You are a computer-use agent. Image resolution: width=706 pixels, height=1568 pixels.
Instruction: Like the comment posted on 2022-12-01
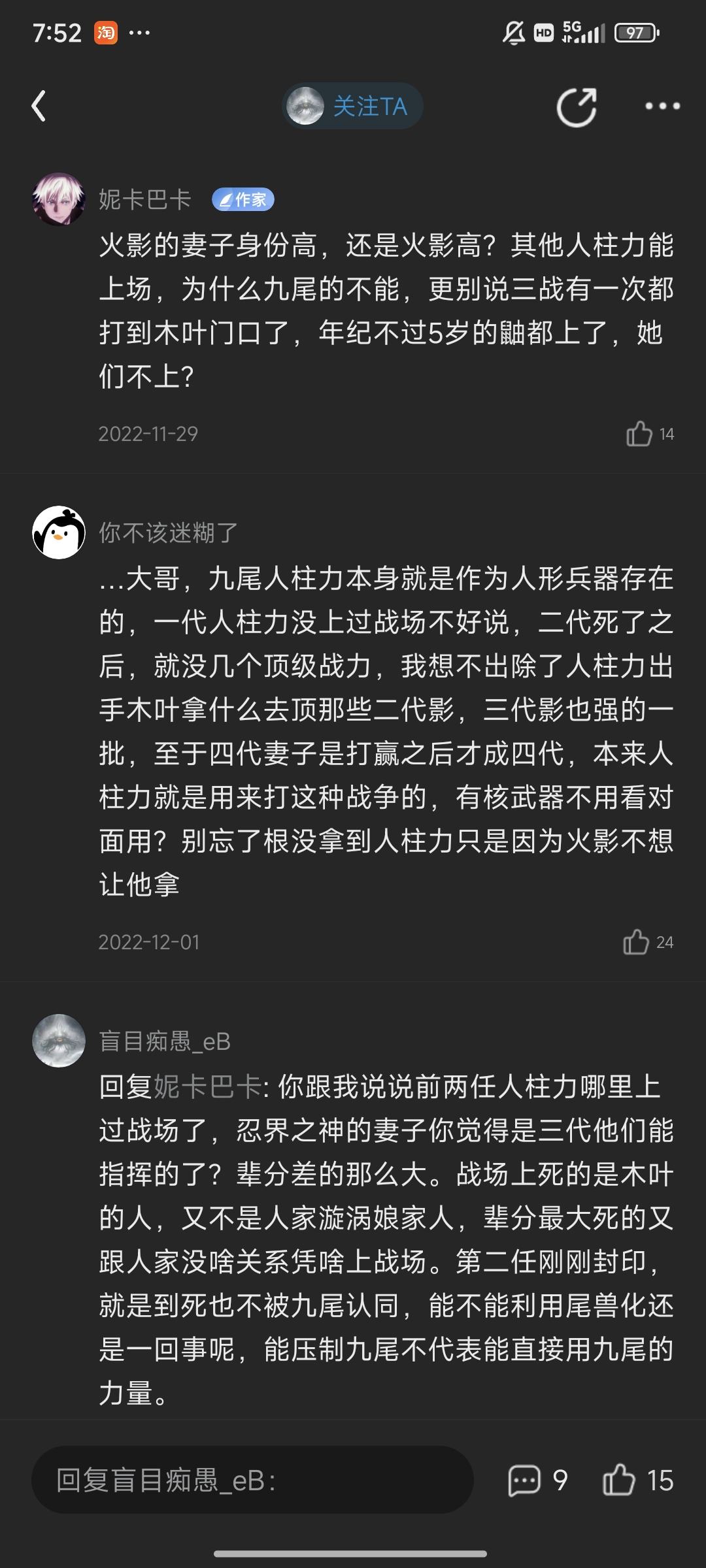point(636,942)
